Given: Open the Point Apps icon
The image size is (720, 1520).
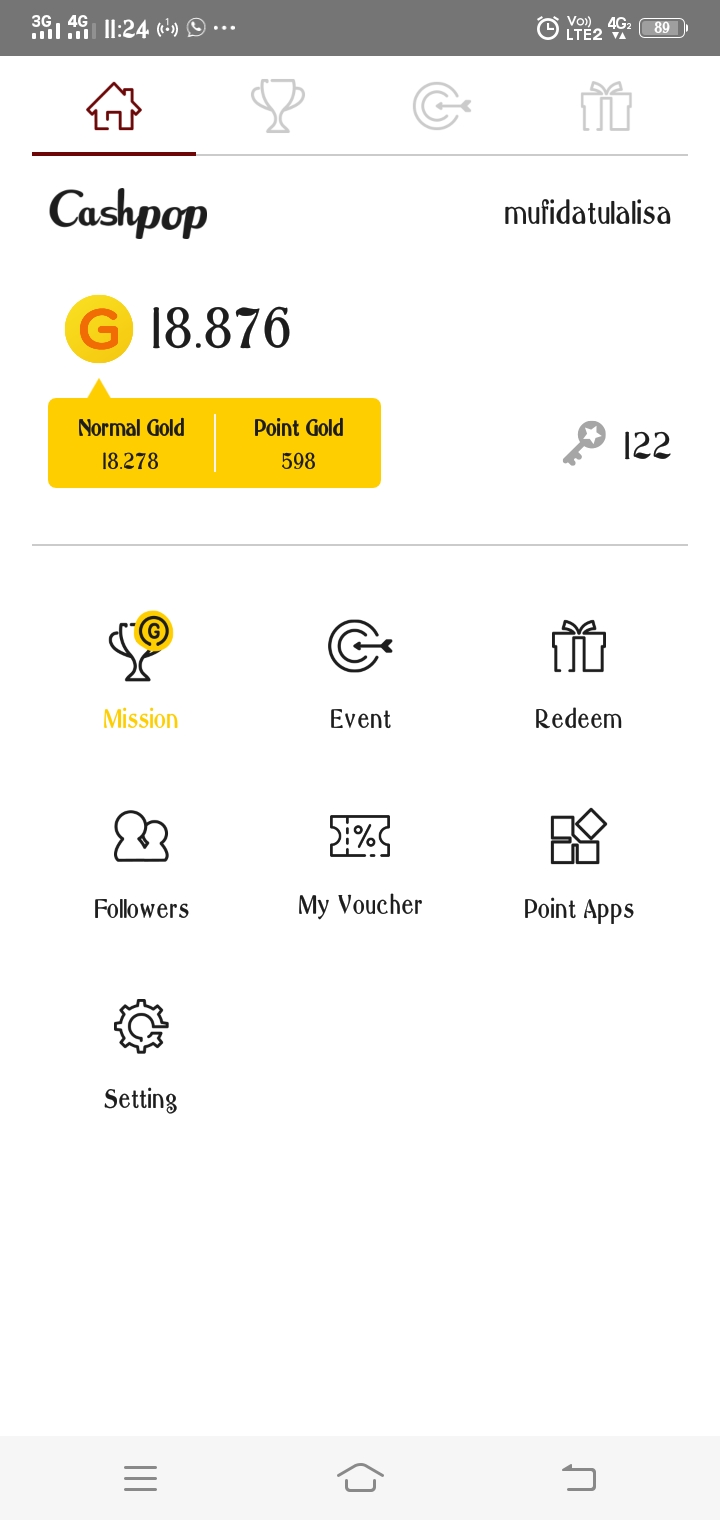Looking at the screenshot, I should point(578,836).
